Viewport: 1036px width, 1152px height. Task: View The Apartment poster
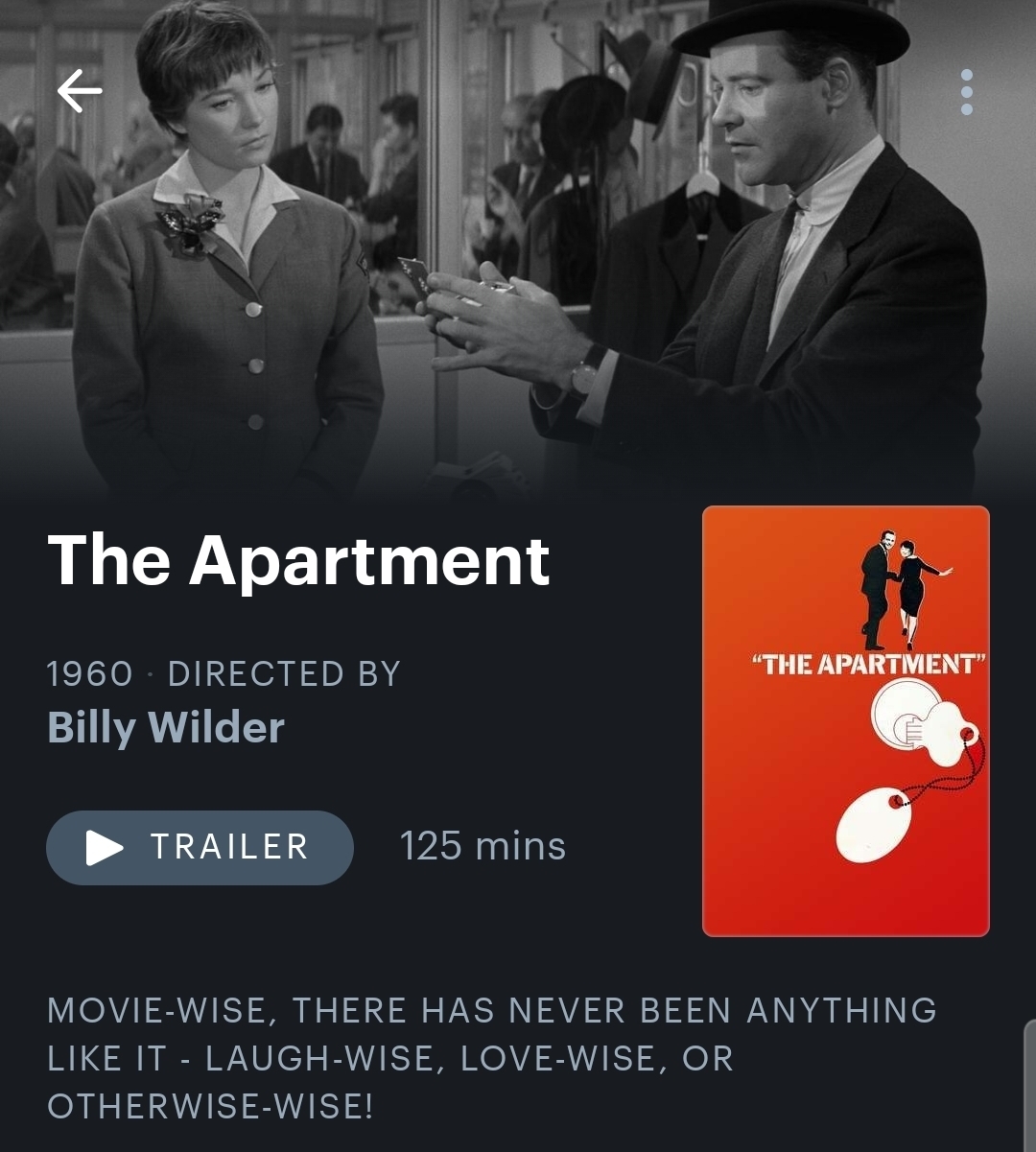coord(845,720)
